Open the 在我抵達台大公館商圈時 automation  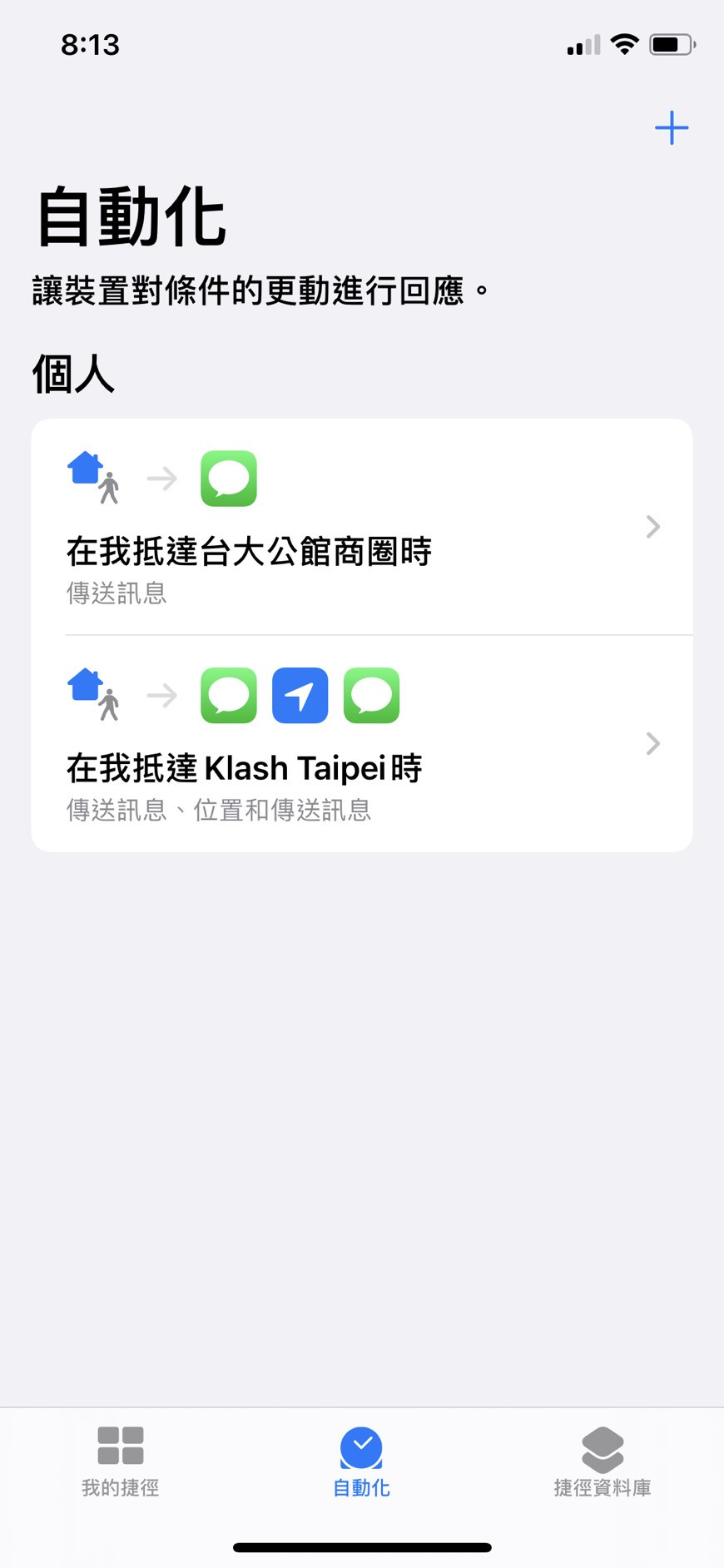click(361, 527)
